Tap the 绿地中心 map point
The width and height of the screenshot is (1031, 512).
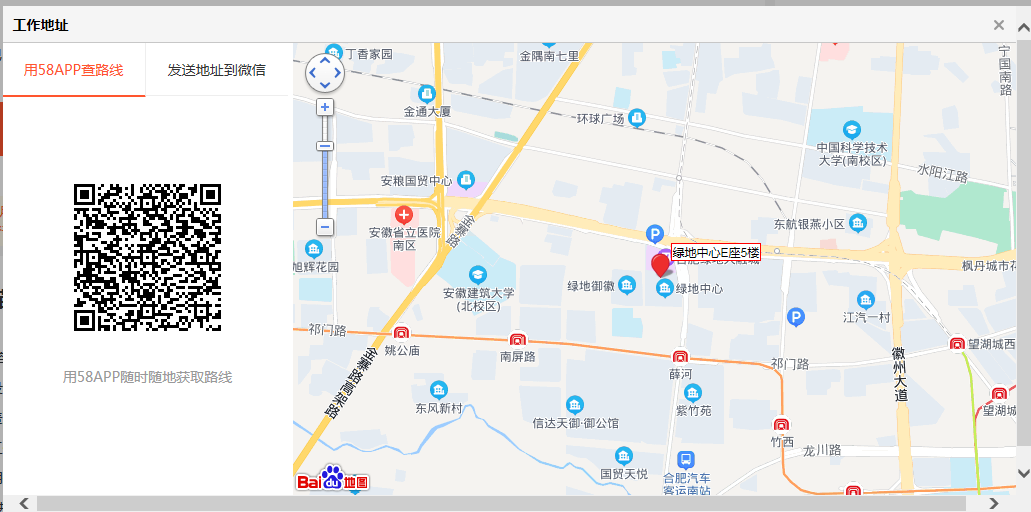point(665,289)
